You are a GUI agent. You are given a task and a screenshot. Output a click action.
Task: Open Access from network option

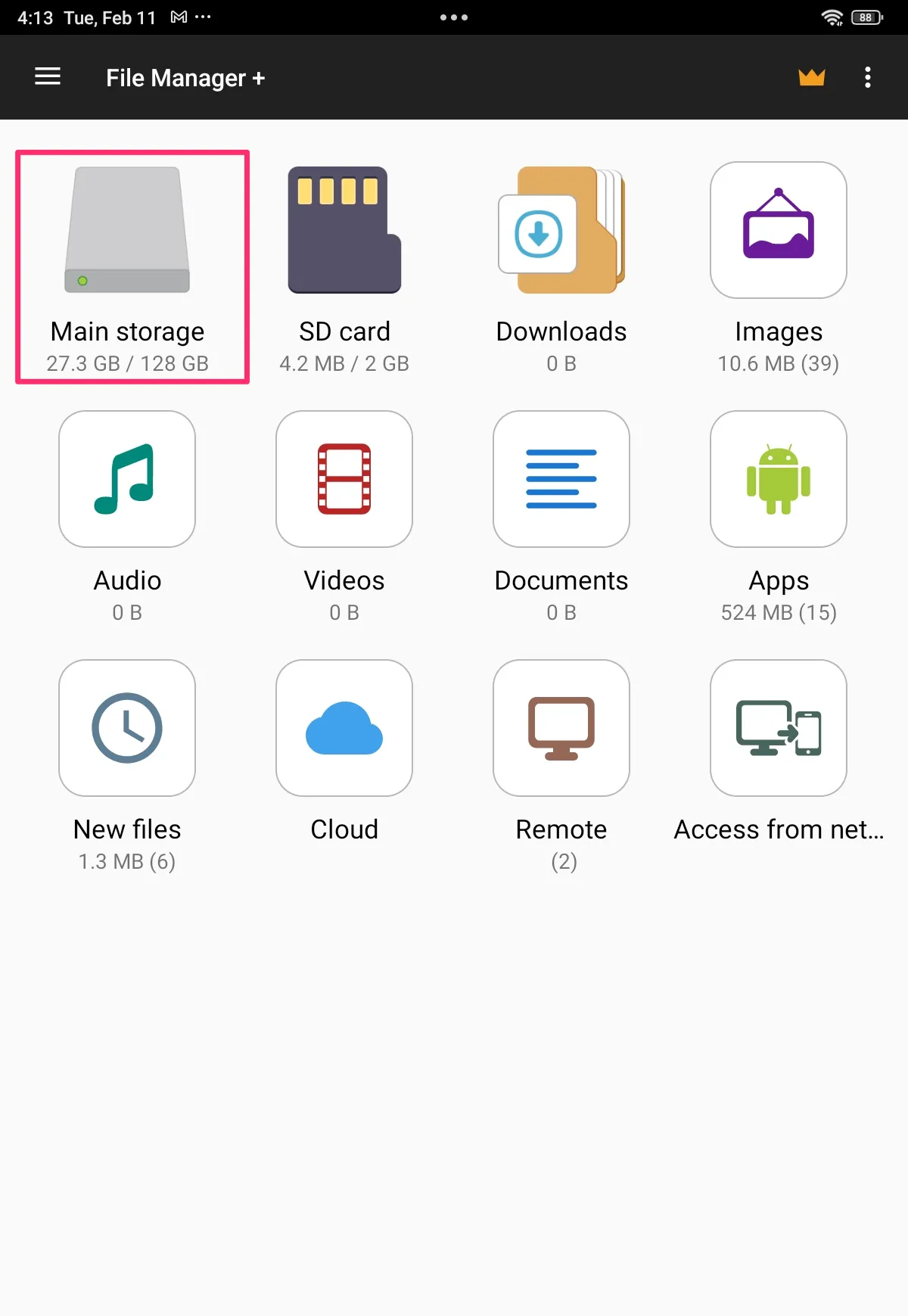click(x=778, y=764)
